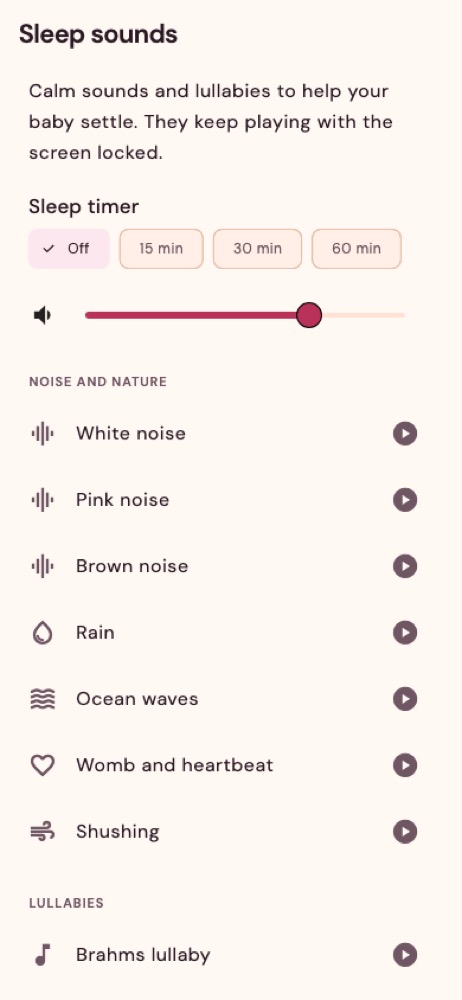Select the Off sleep timer chip
The image size is (462, 1000).
[x=69, y=249]
